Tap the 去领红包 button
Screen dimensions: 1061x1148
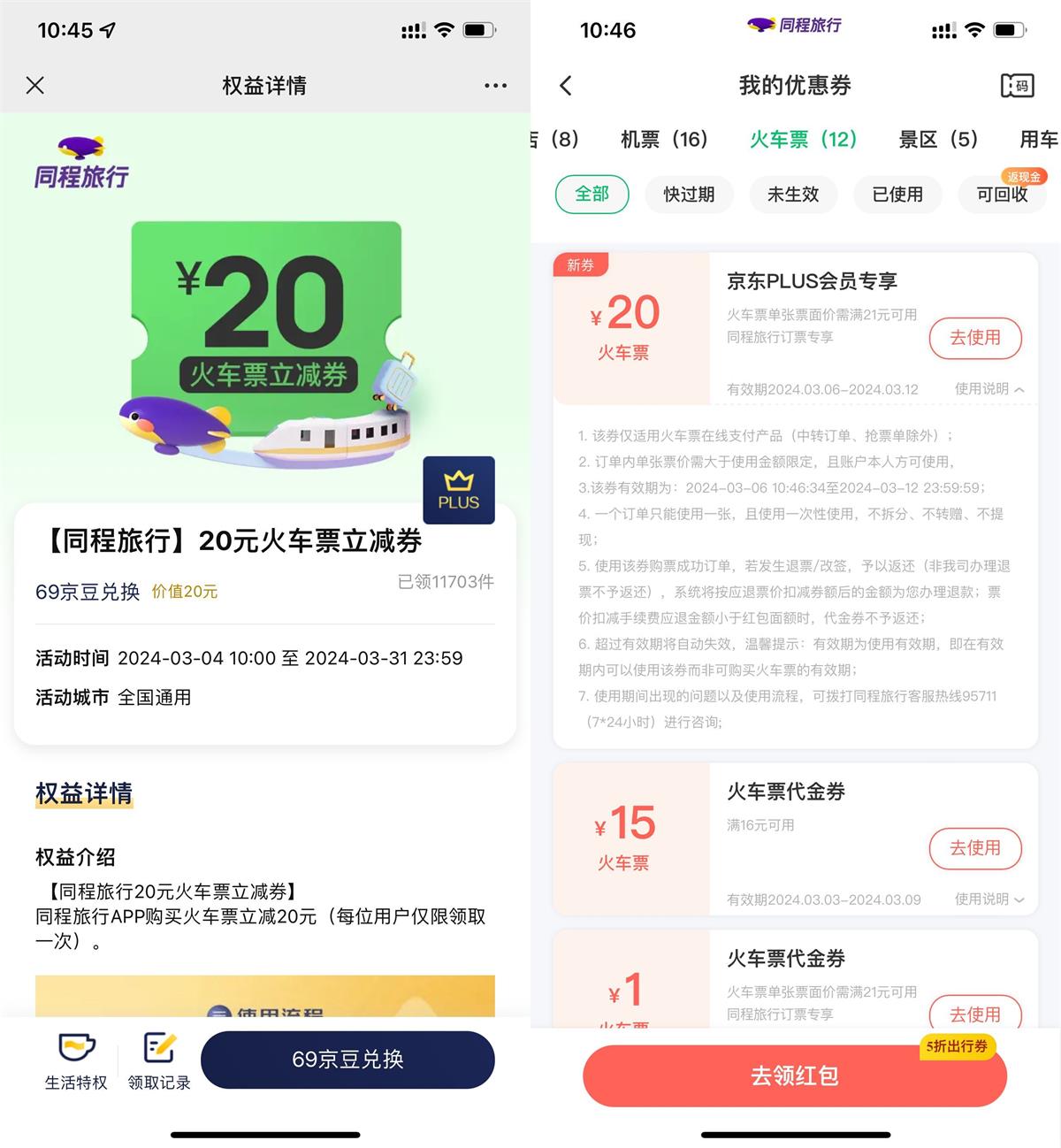click(x=794, y=1075)
